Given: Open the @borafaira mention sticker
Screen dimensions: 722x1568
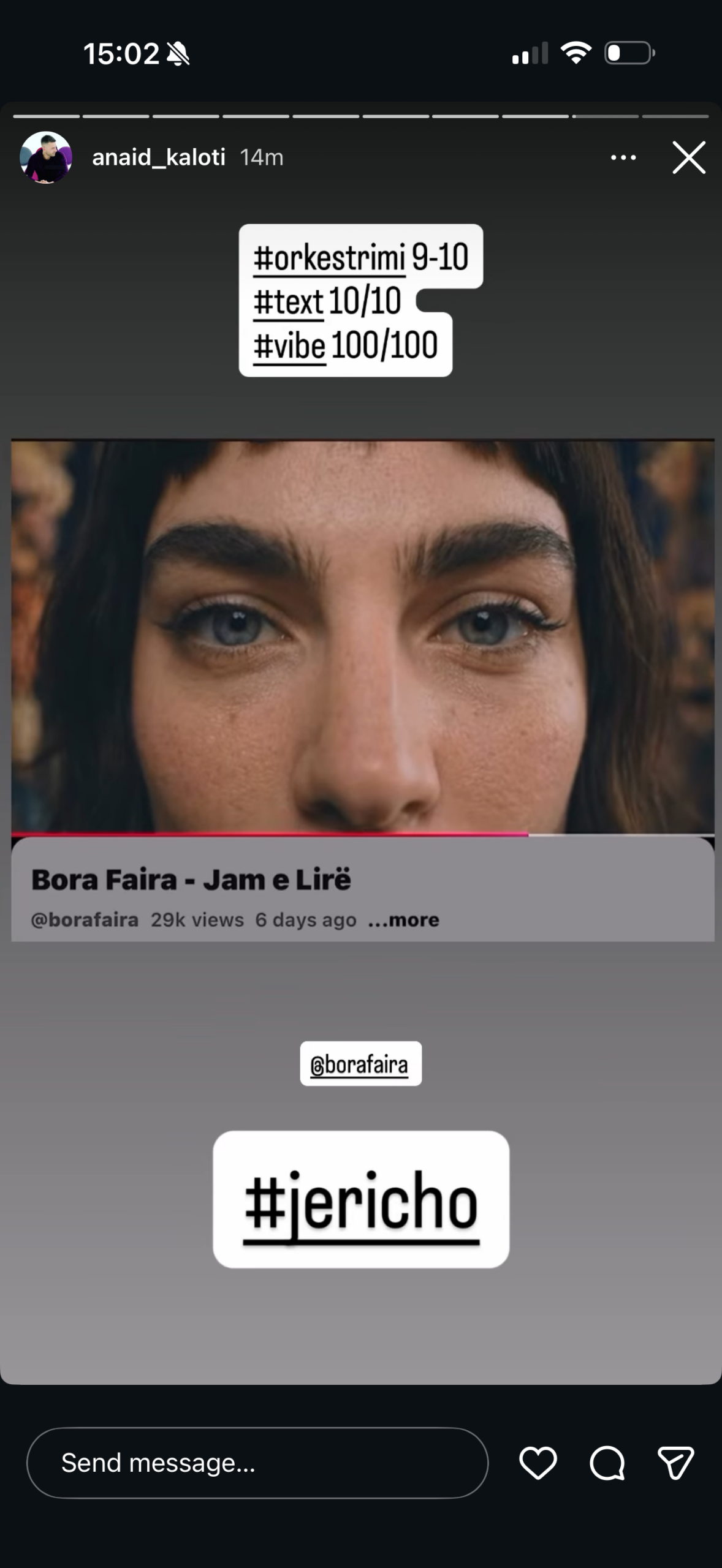Looking at the screenshot, I should (360, 1065).
